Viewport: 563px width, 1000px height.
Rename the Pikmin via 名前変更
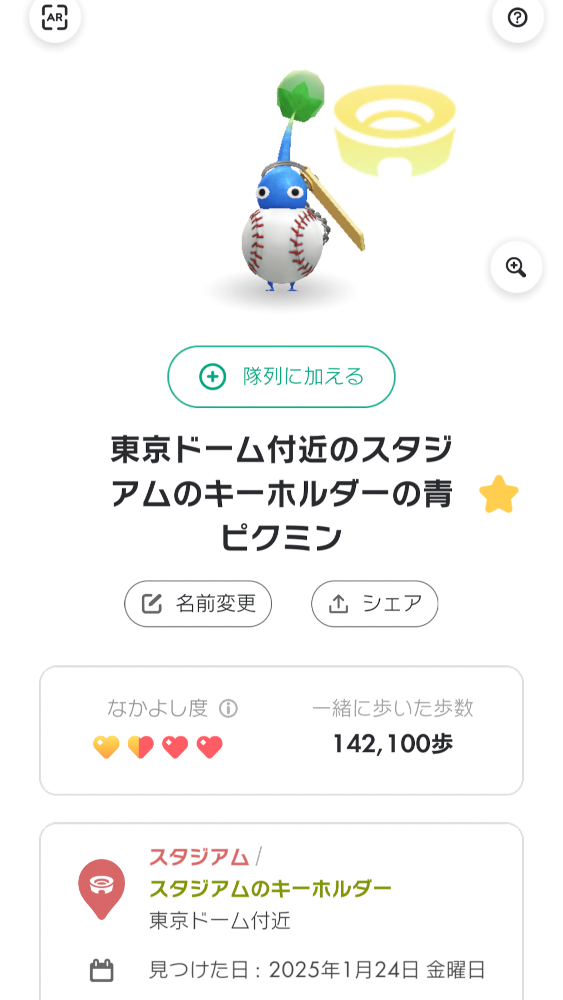point(198,603)
